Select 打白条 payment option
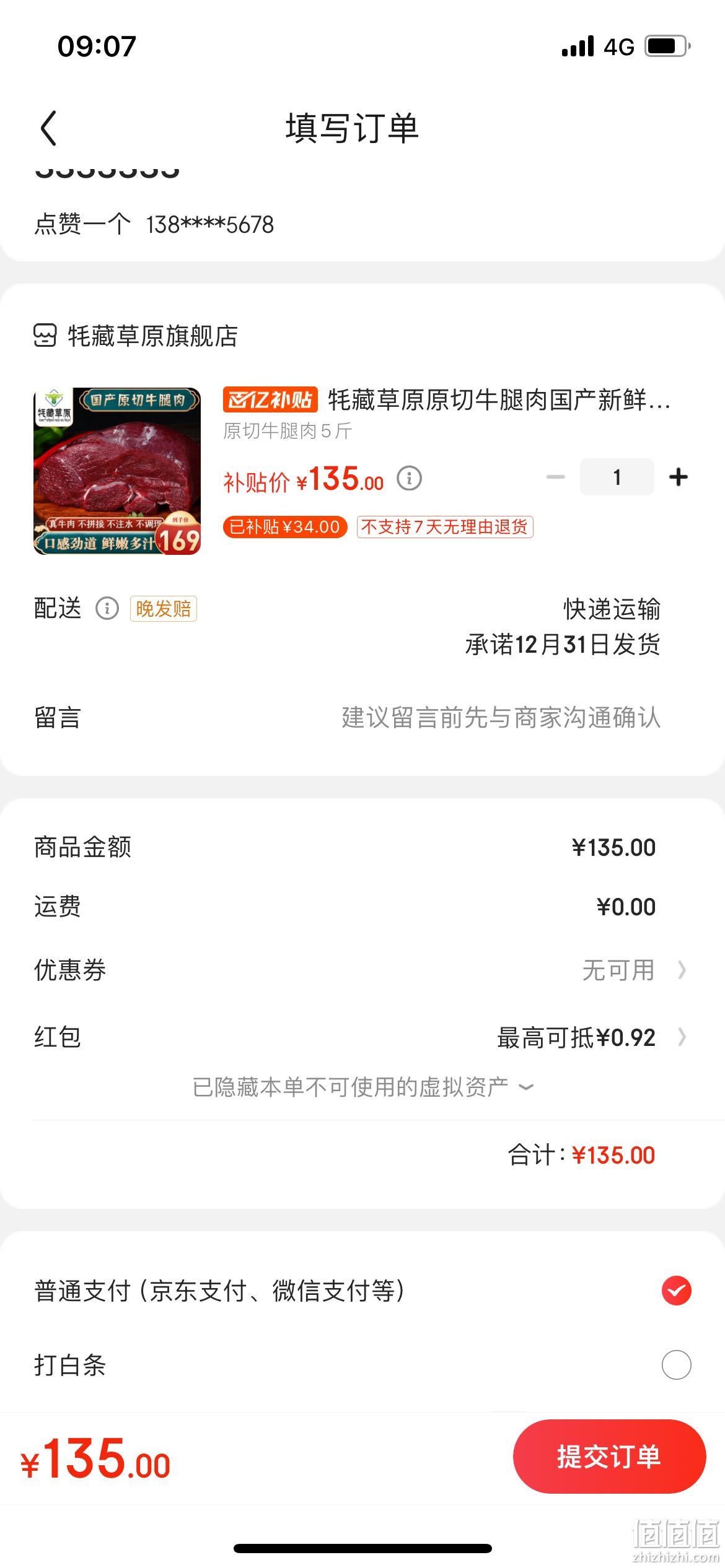 coord(362,1365)
